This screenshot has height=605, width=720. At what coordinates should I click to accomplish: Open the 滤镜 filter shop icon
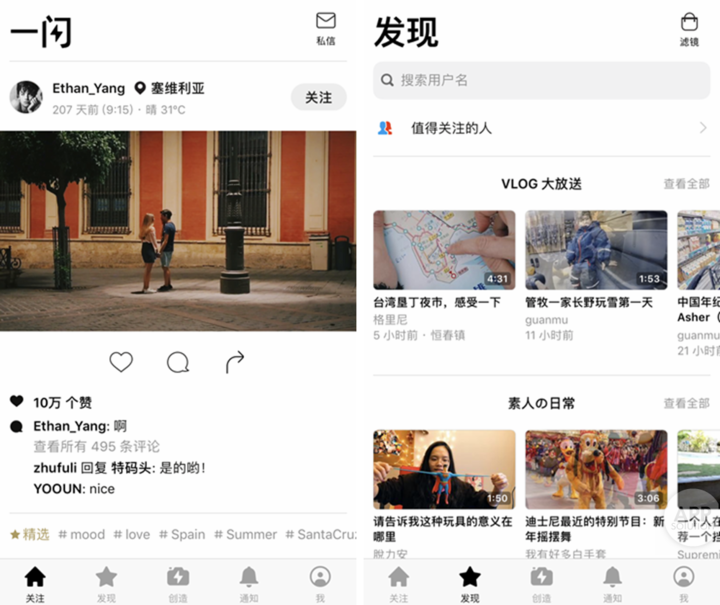[689, 27]
